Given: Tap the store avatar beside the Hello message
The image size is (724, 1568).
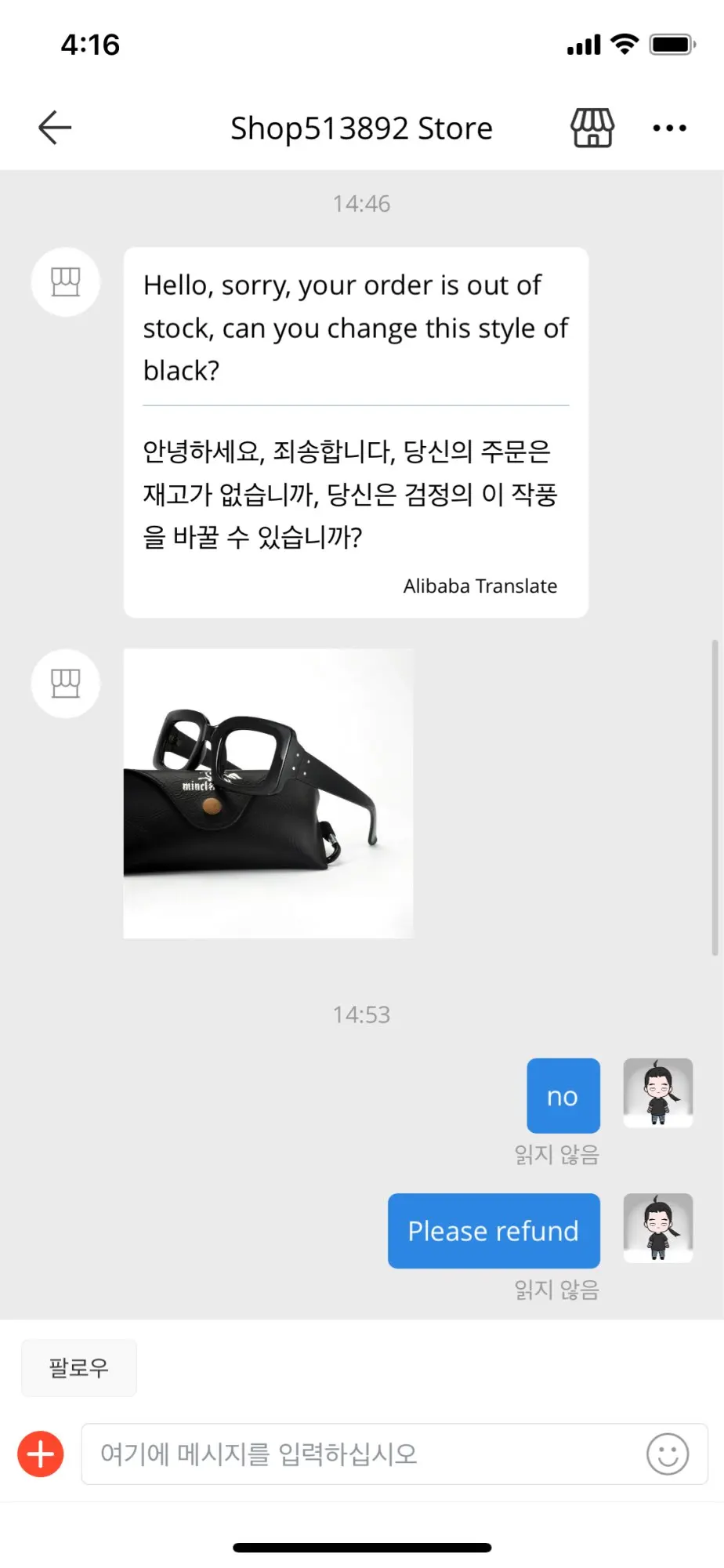Looking at the screenshot, I should pos(66,282).
